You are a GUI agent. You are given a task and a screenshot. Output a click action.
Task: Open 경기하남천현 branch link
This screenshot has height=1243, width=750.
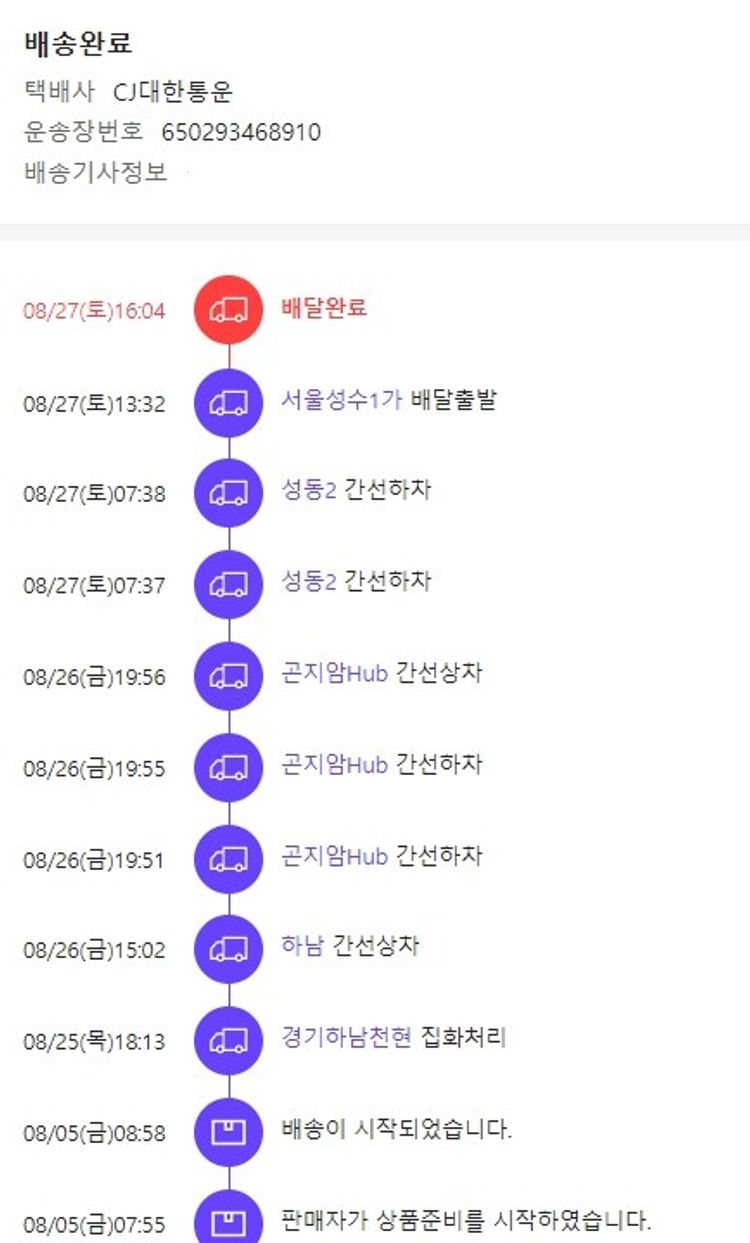tap(346, 1038)
